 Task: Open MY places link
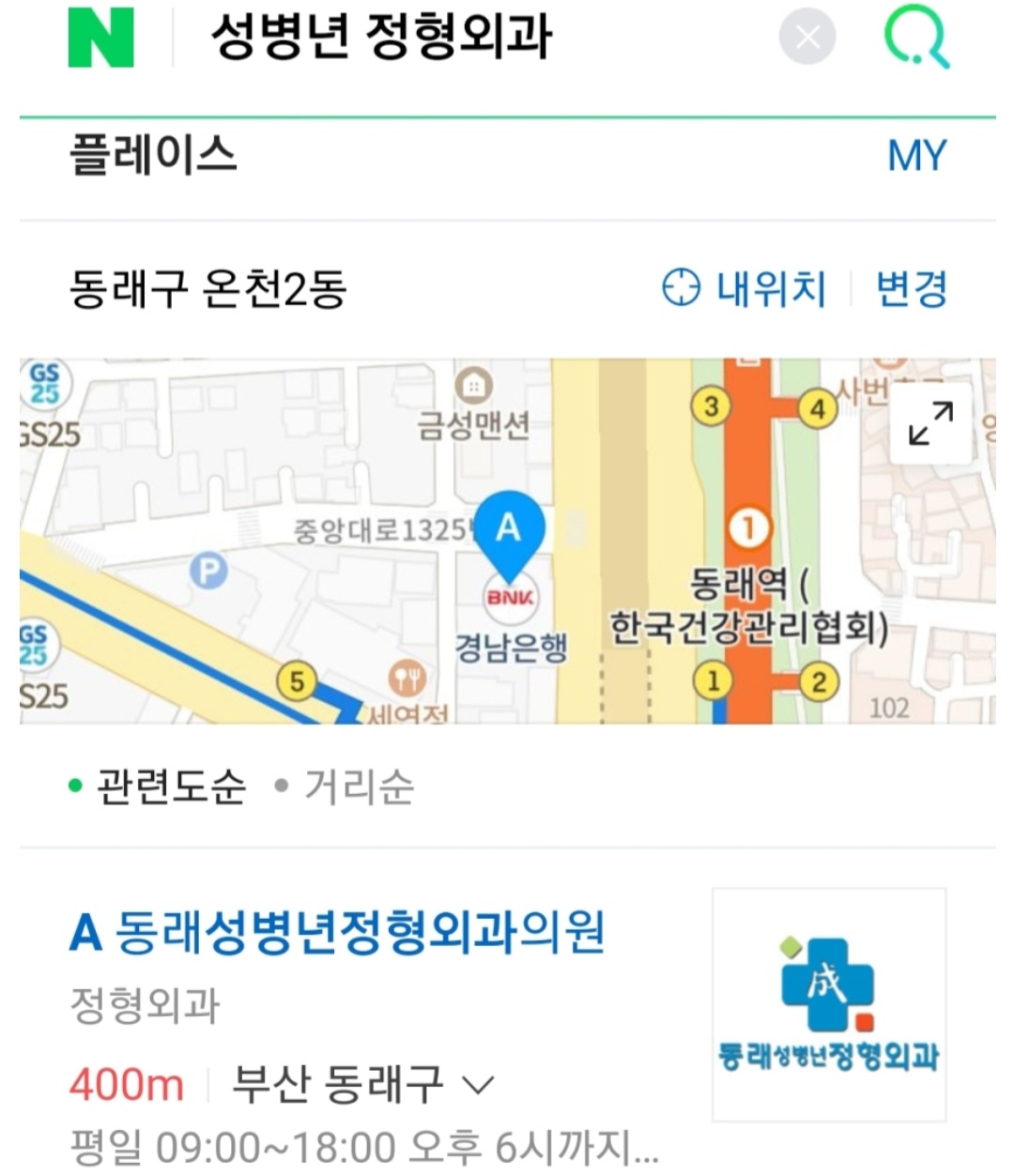click(x=916, y=156)
